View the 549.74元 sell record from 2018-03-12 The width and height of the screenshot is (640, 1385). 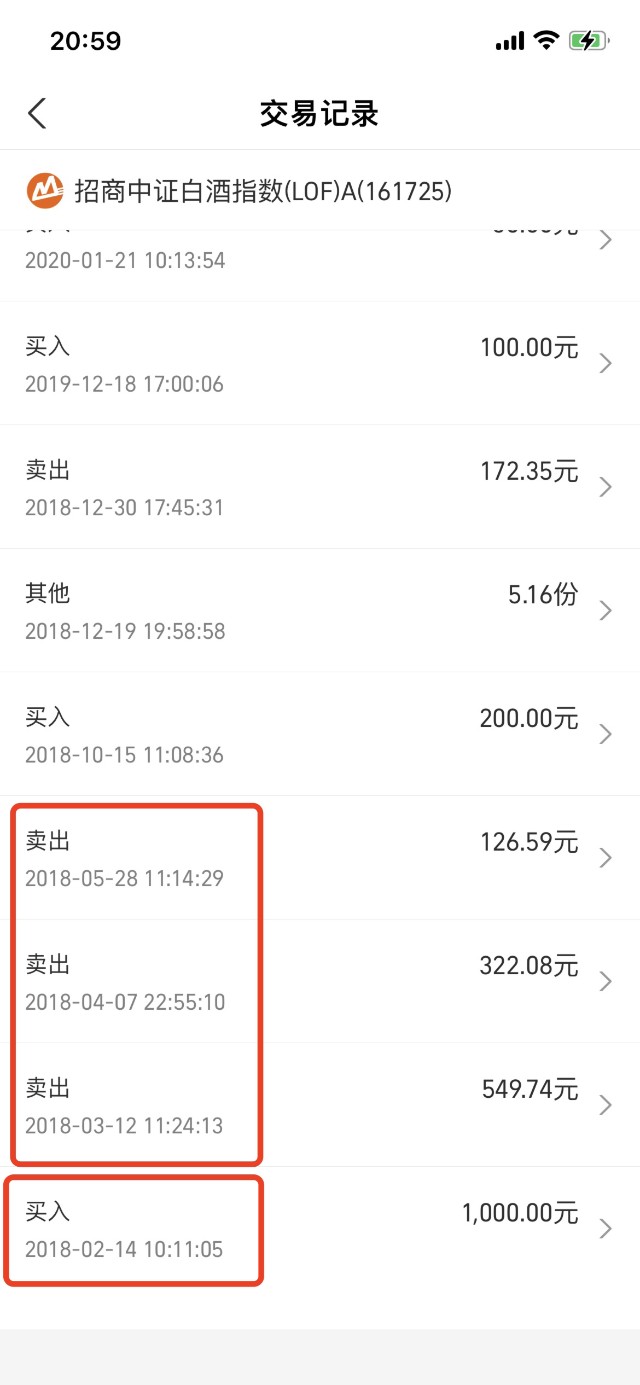pos(320,1105)
